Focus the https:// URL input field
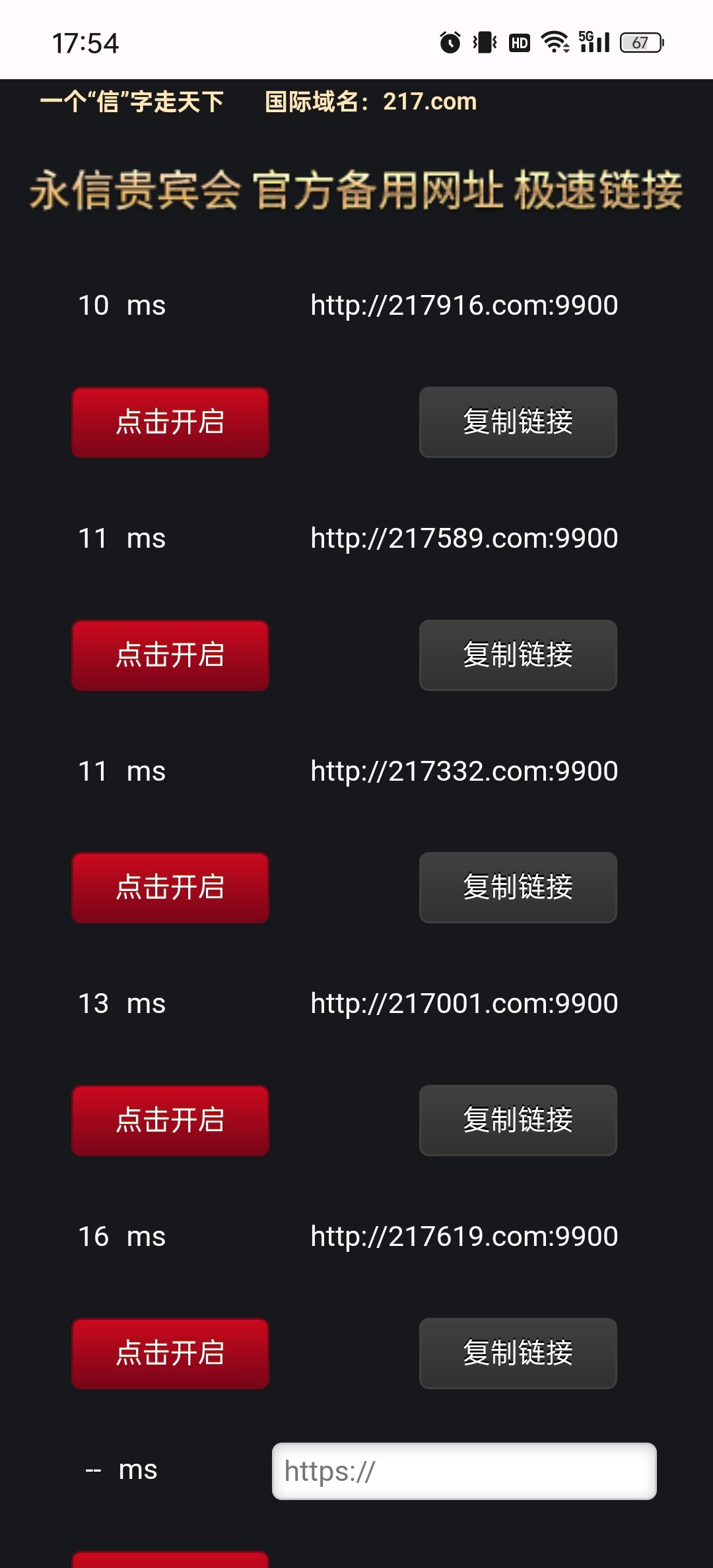This screenshot has height=1568, width=713. tap(464, 1471)
